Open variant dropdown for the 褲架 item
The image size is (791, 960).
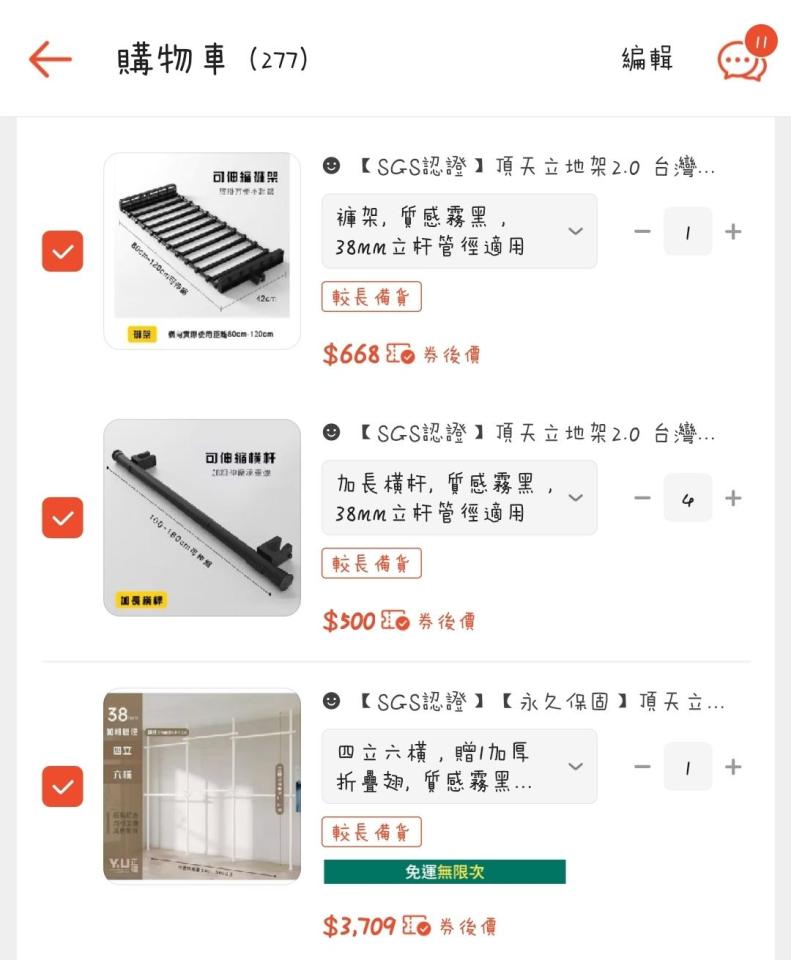click(575, 231)
